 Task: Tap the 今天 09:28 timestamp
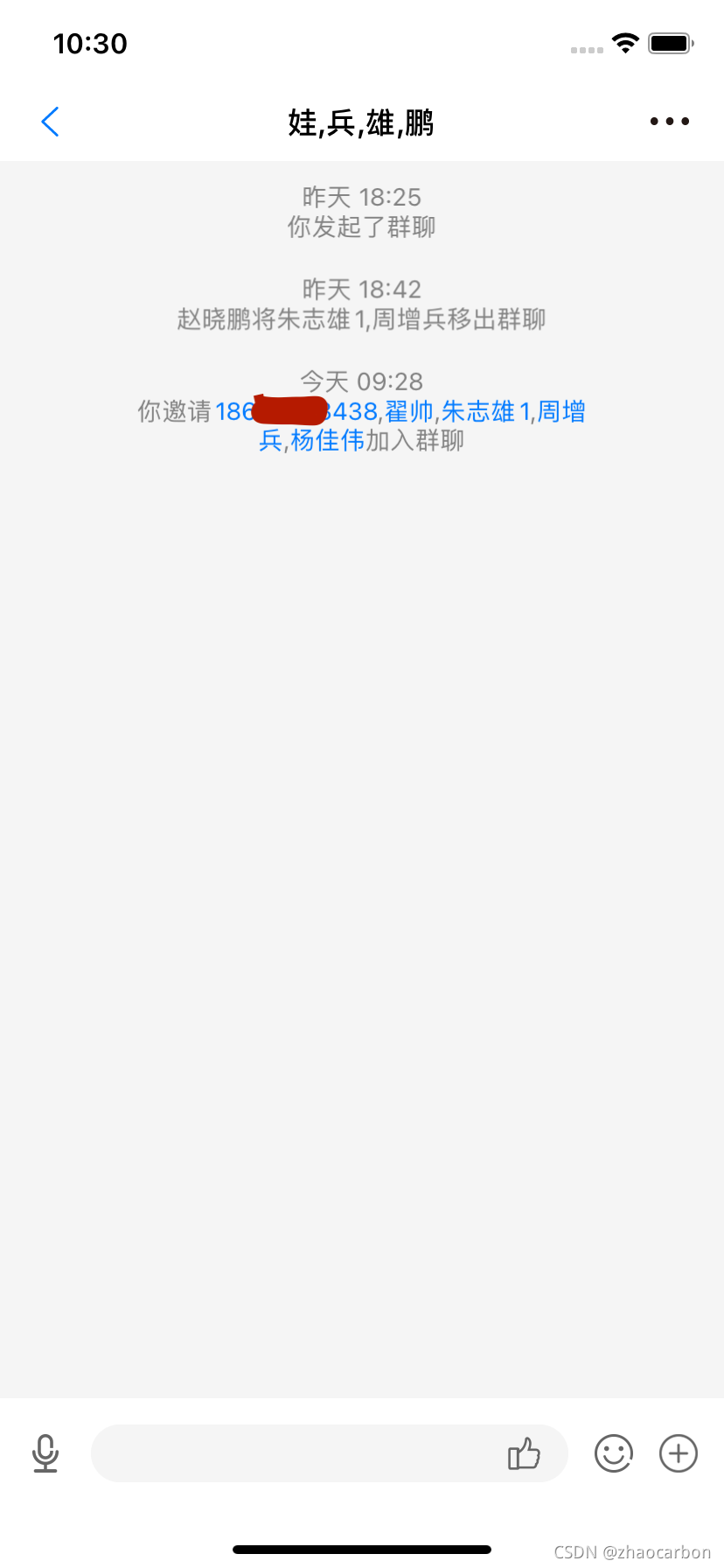pos(361,381)
